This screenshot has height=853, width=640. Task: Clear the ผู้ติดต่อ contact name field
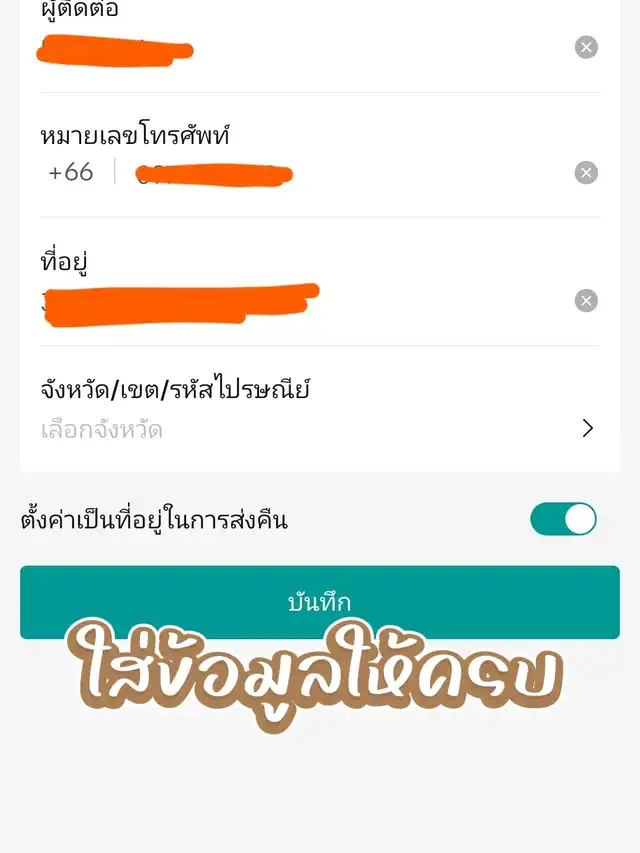(x=586, y=47)
